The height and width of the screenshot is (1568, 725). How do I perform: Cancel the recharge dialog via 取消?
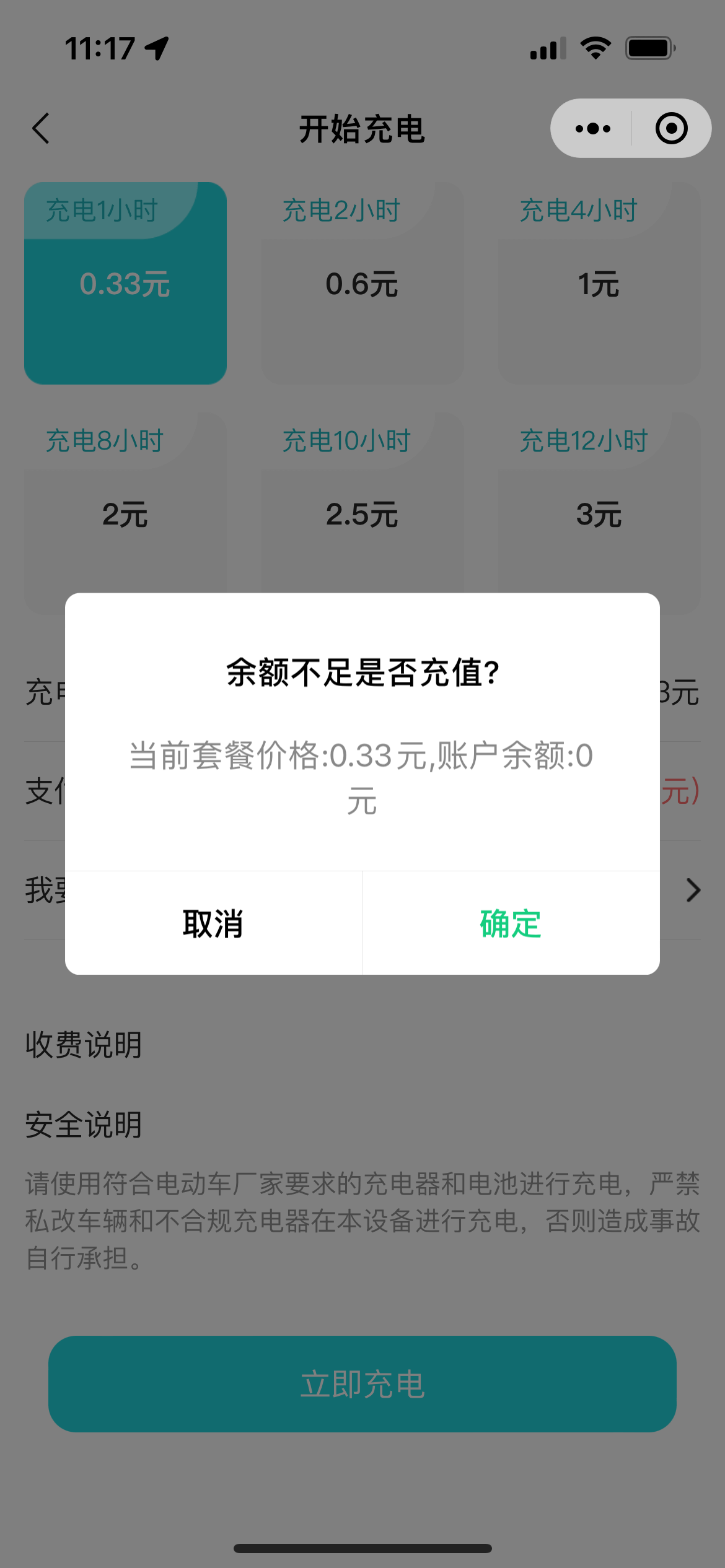pos(213,923)
